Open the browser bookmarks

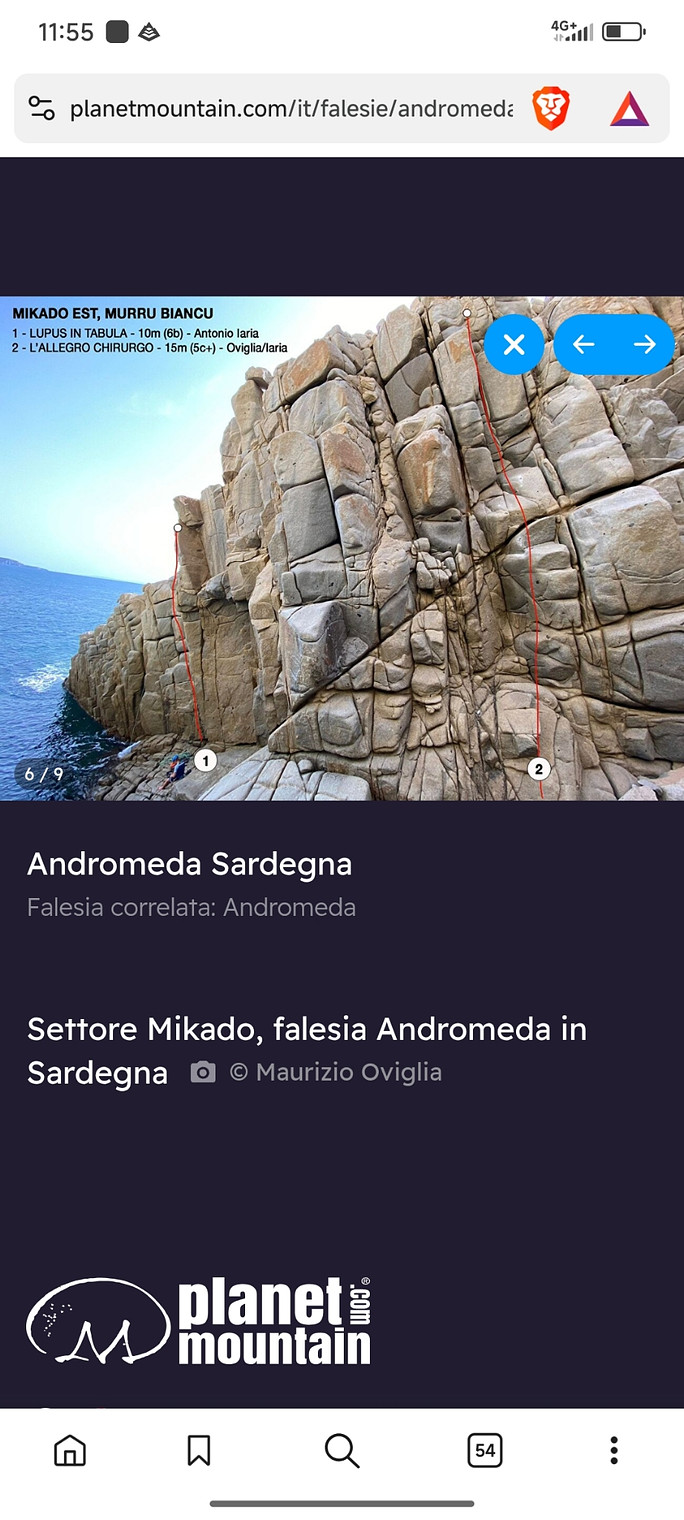[199, 1450]
